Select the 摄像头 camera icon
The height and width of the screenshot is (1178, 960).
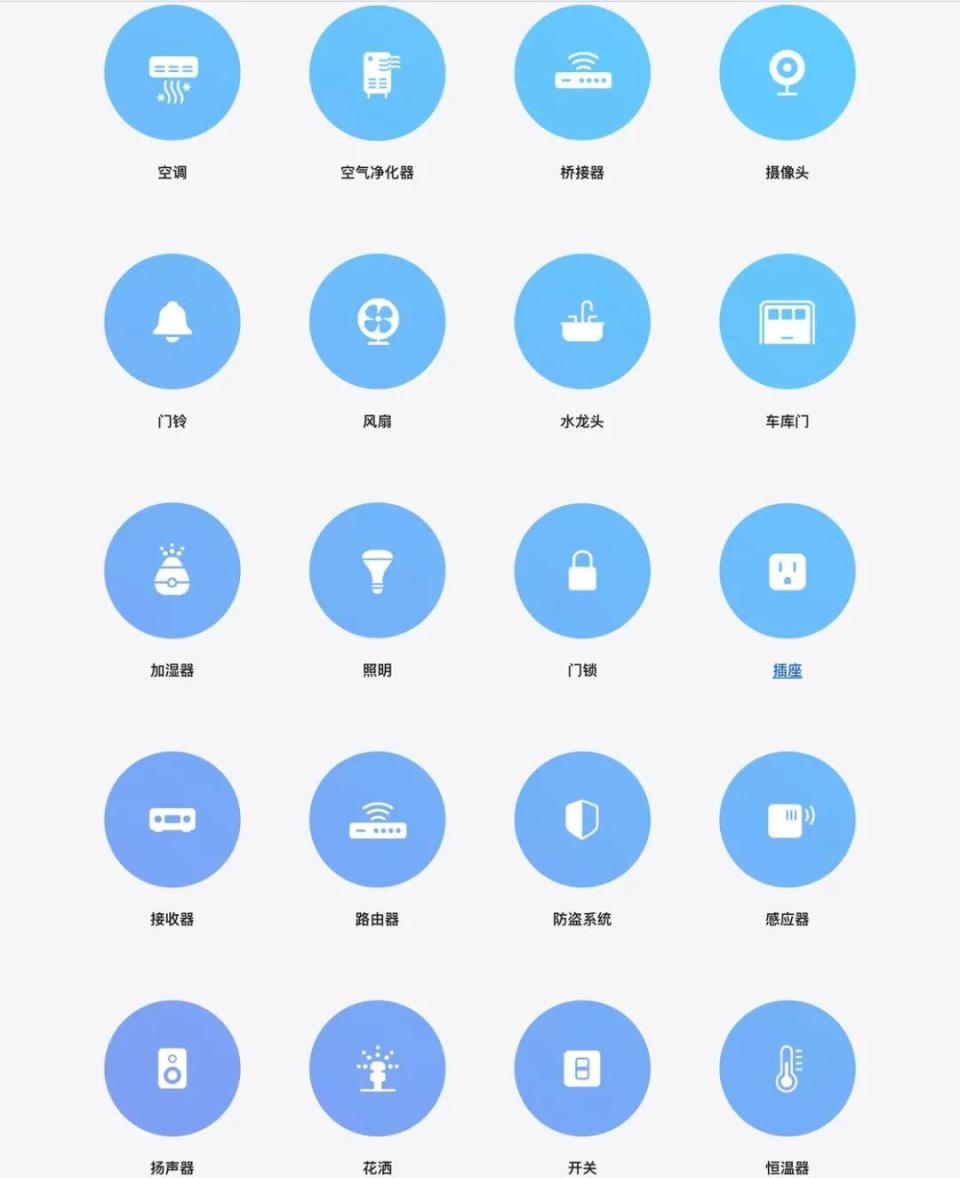click(788, 72)
